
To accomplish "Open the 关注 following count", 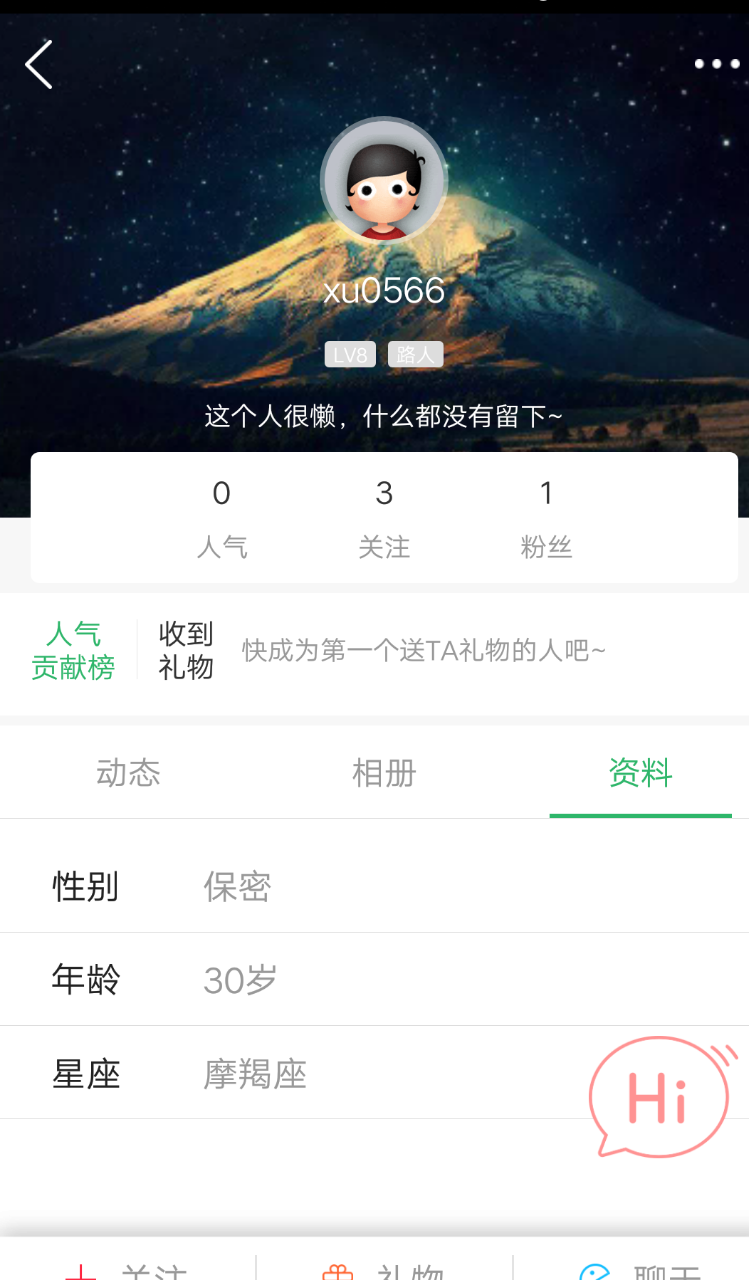I will [x=384, y=518].
